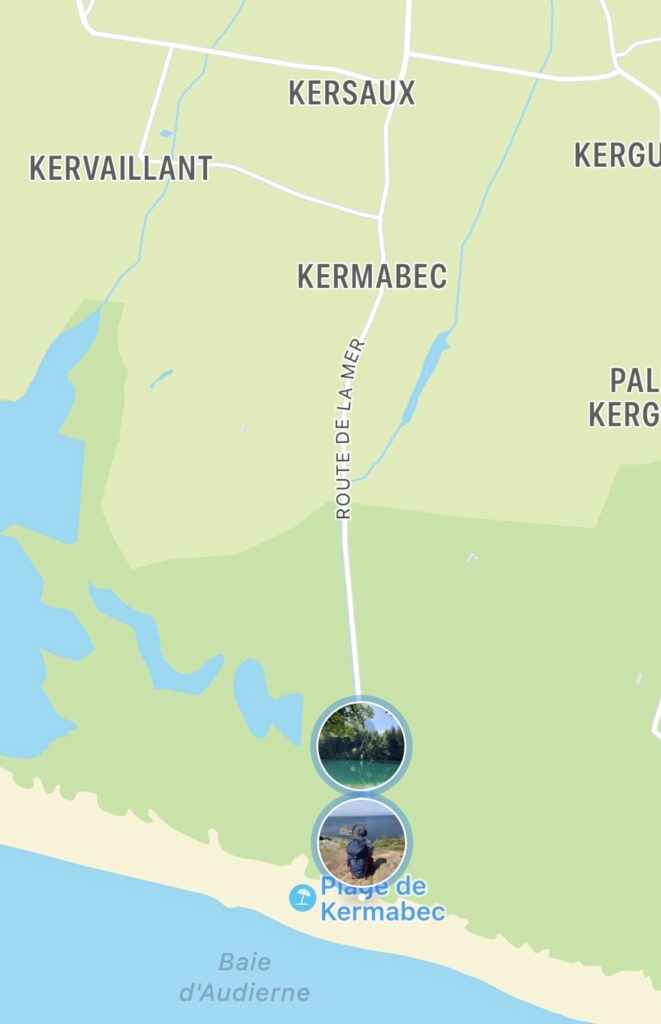
Task: Select the Plage de Kermabec beach marker
Action: pyautogui.click(x=302, y=898)
